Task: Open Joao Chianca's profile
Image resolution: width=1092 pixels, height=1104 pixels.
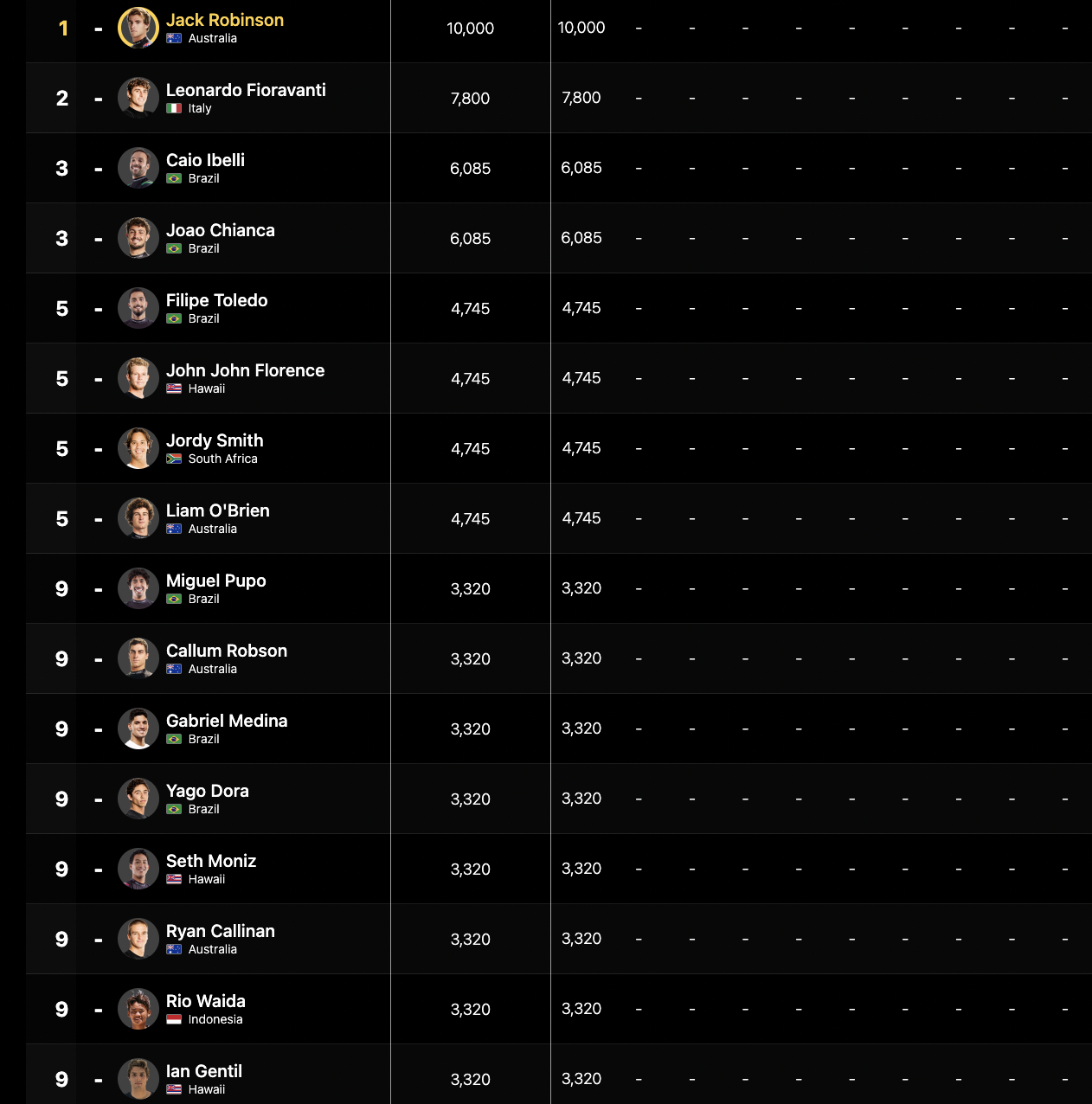Action: (x=220, y=230)
